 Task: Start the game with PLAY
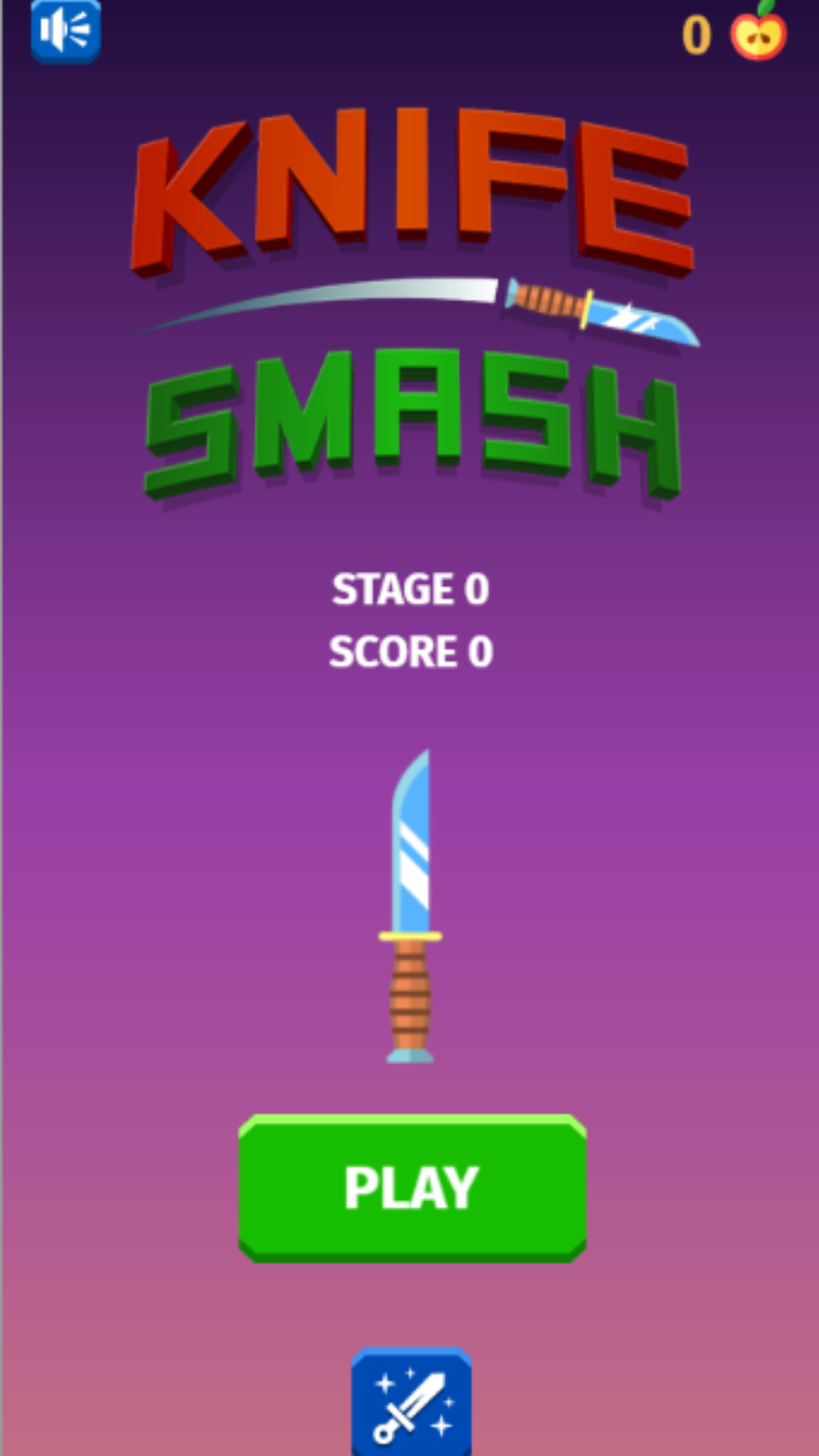412,1188
